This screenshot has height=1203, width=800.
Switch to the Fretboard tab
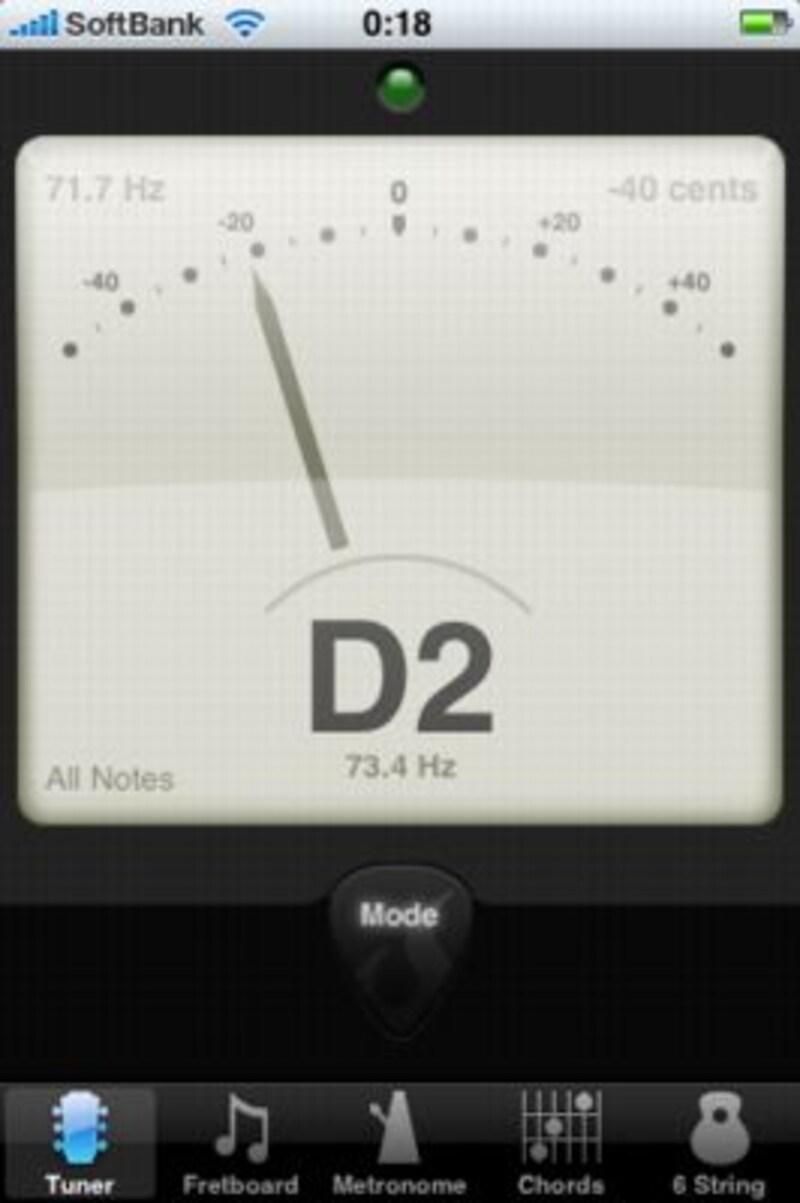[240, 1143]
